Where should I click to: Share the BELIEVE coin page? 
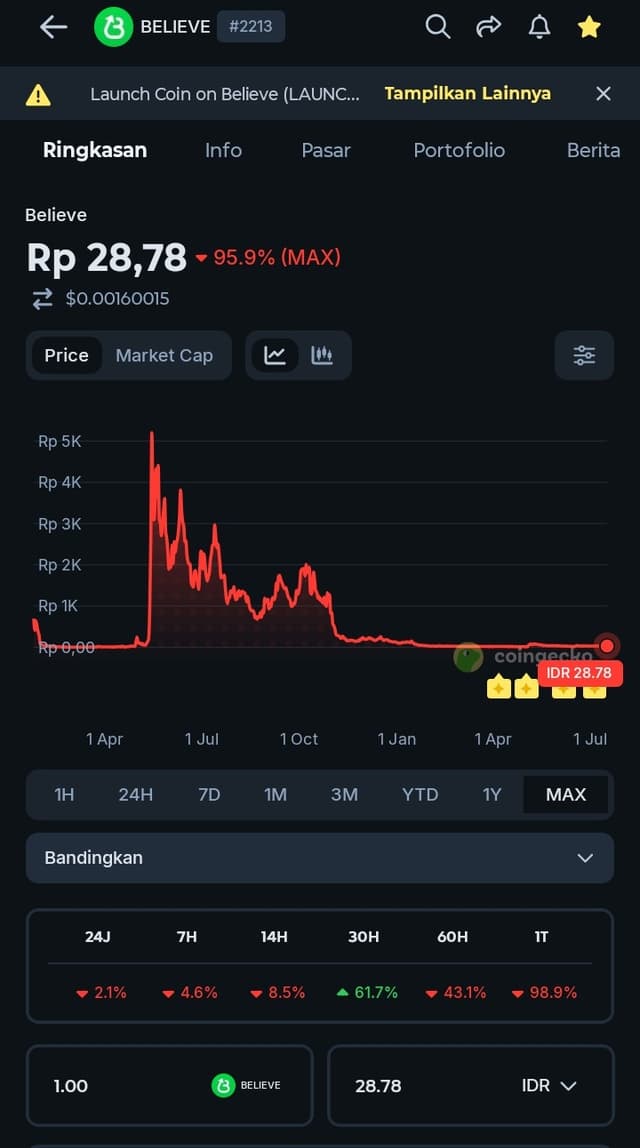pyautogui.click(x=488, y=26)
